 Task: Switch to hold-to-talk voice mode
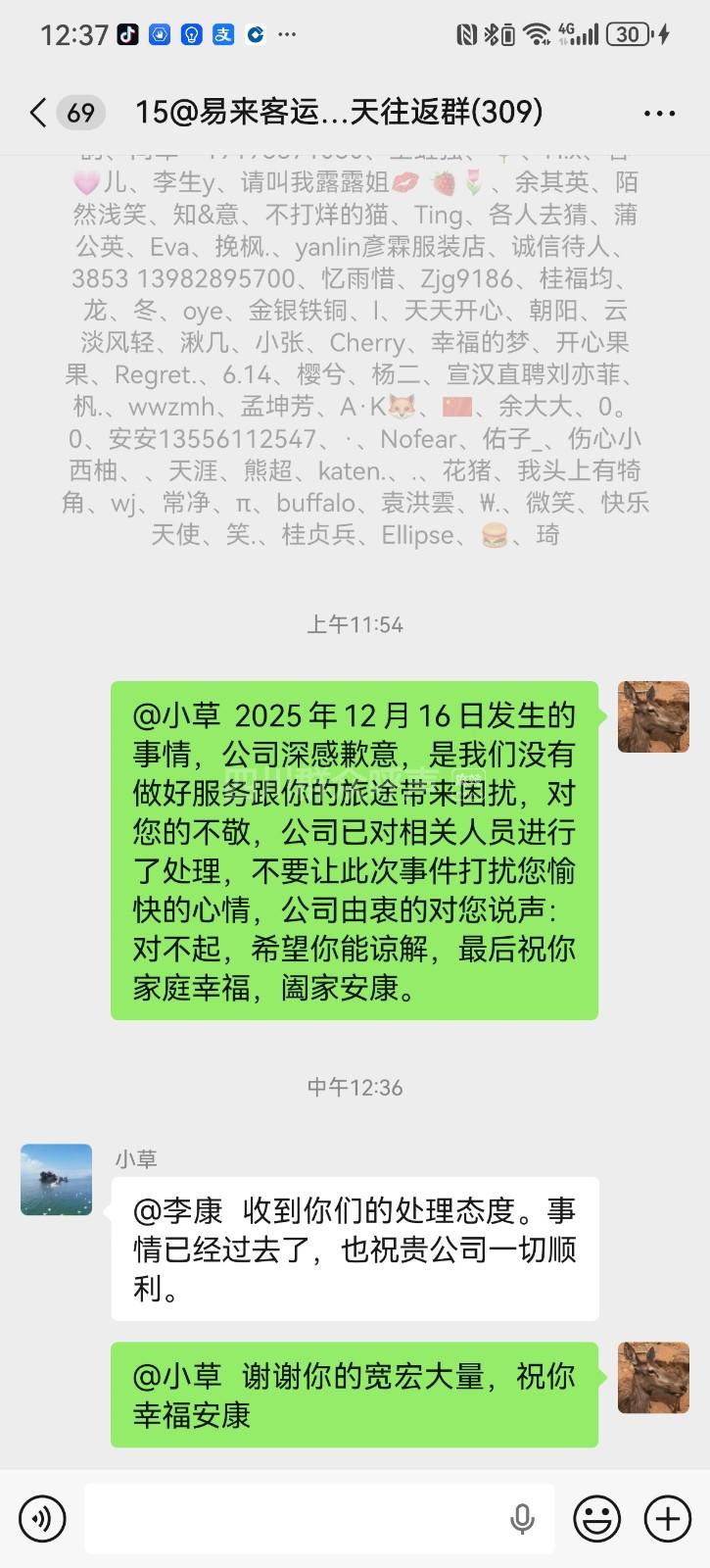point(43,1519)
